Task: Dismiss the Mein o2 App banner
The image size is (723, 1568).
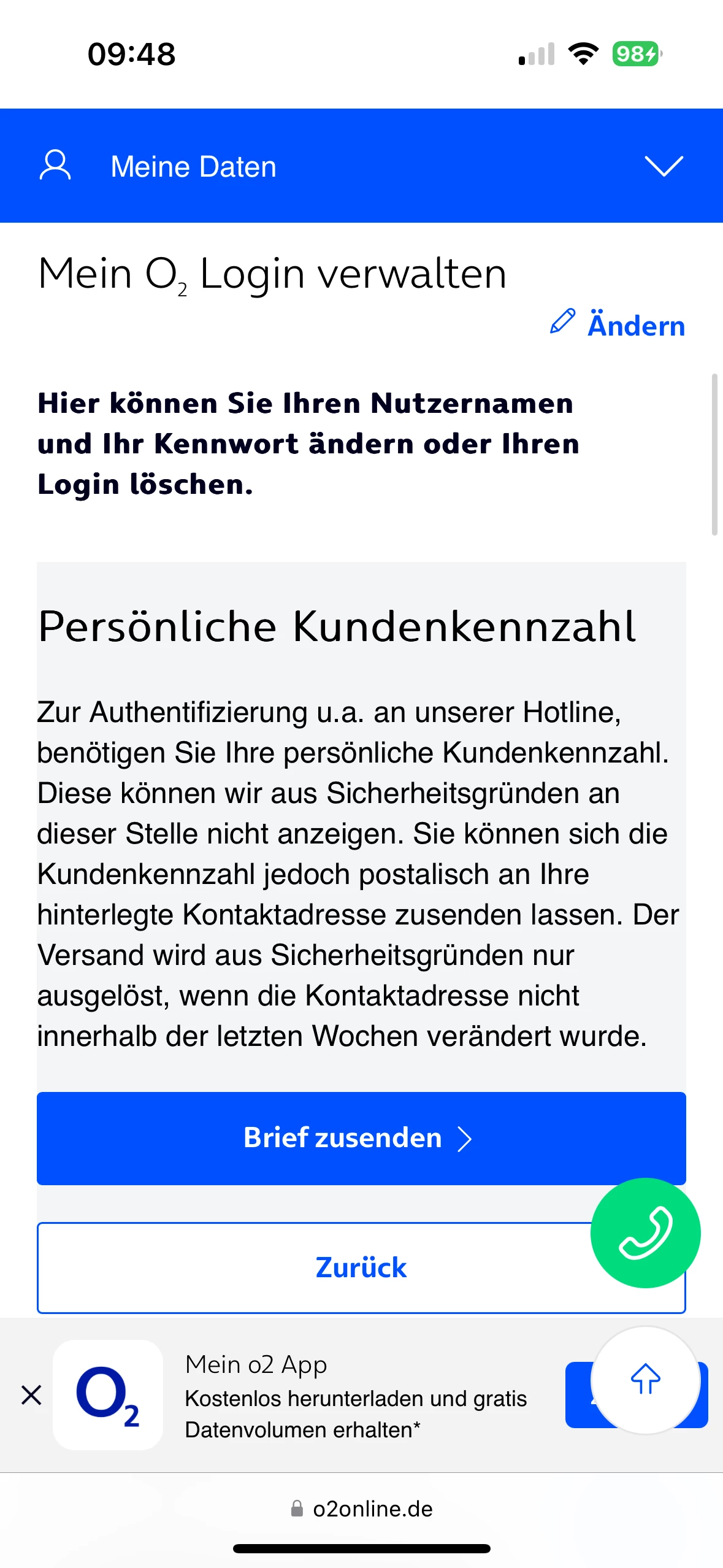Action: pyautogui.click(x=31, y=1395)
